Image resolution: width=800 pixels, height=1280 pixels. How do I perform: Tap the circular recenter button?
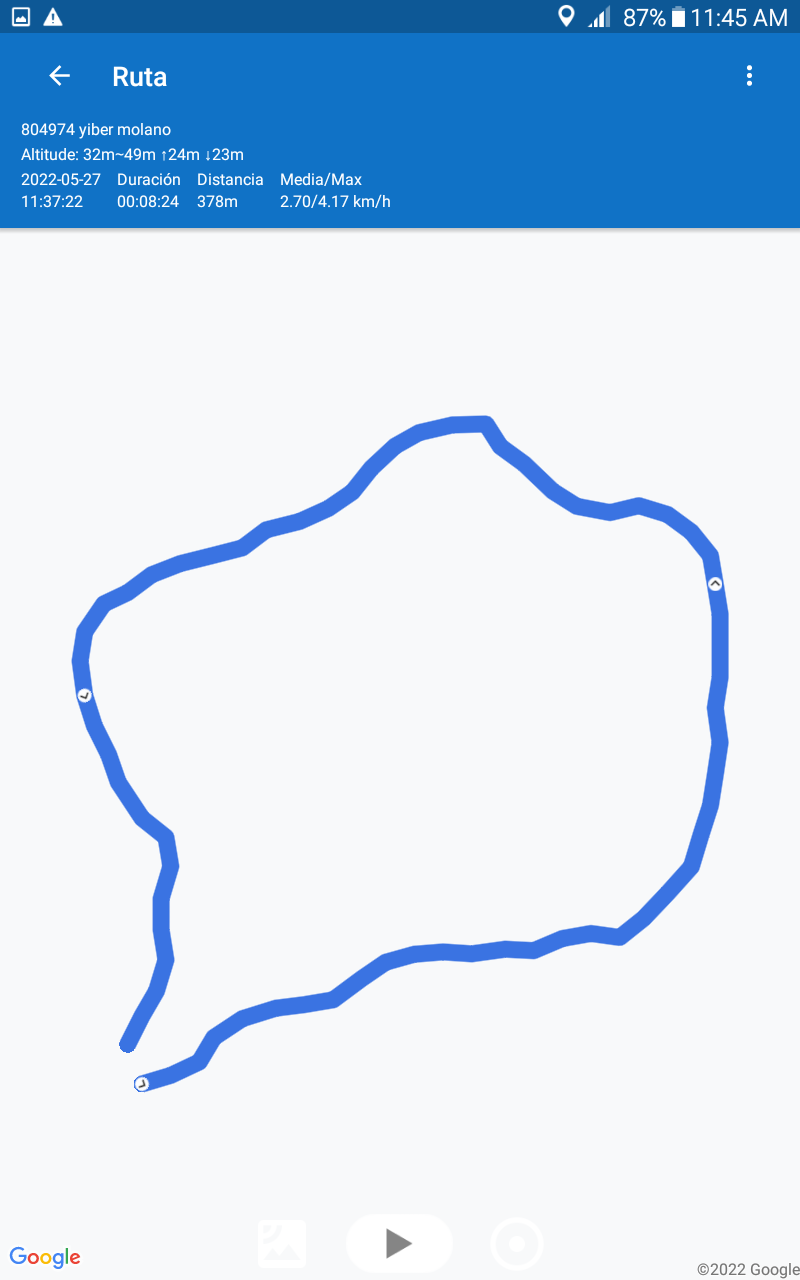517,1244
